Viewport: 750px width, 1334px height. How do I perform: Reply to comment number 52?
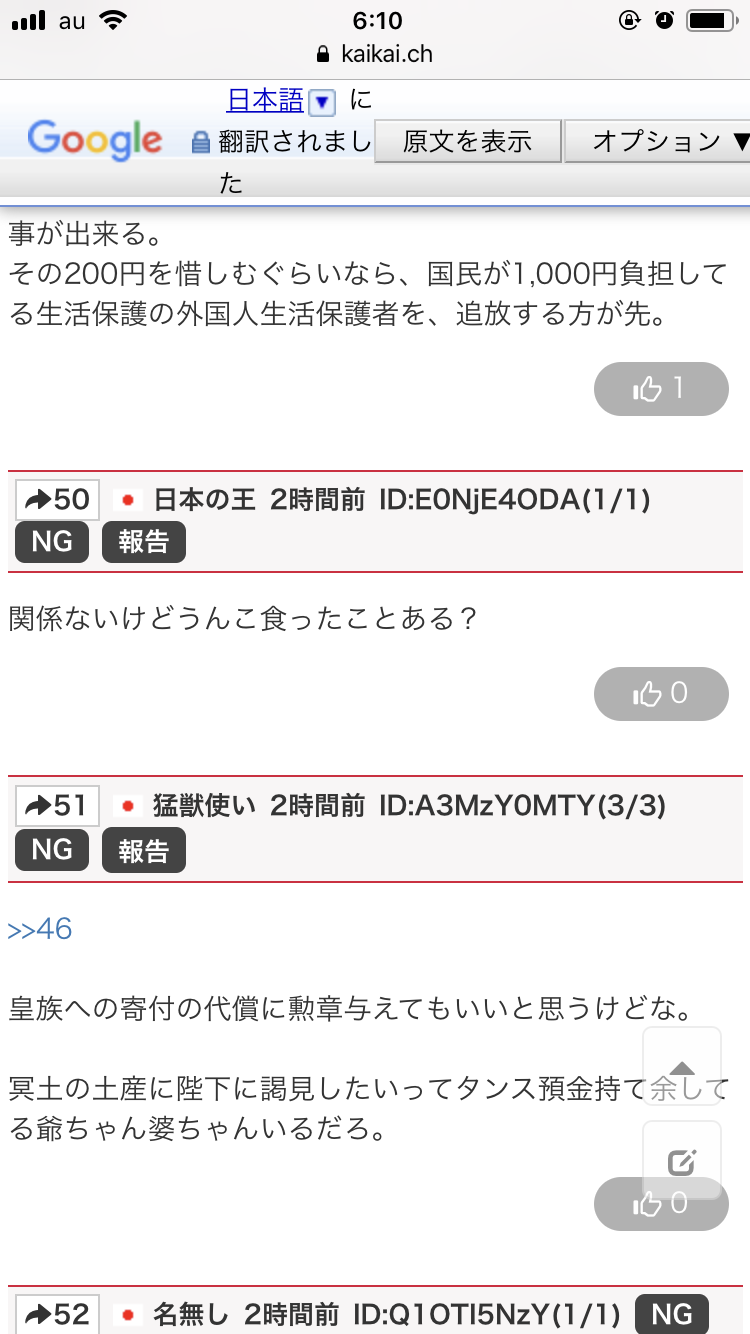pos(57,1313)
